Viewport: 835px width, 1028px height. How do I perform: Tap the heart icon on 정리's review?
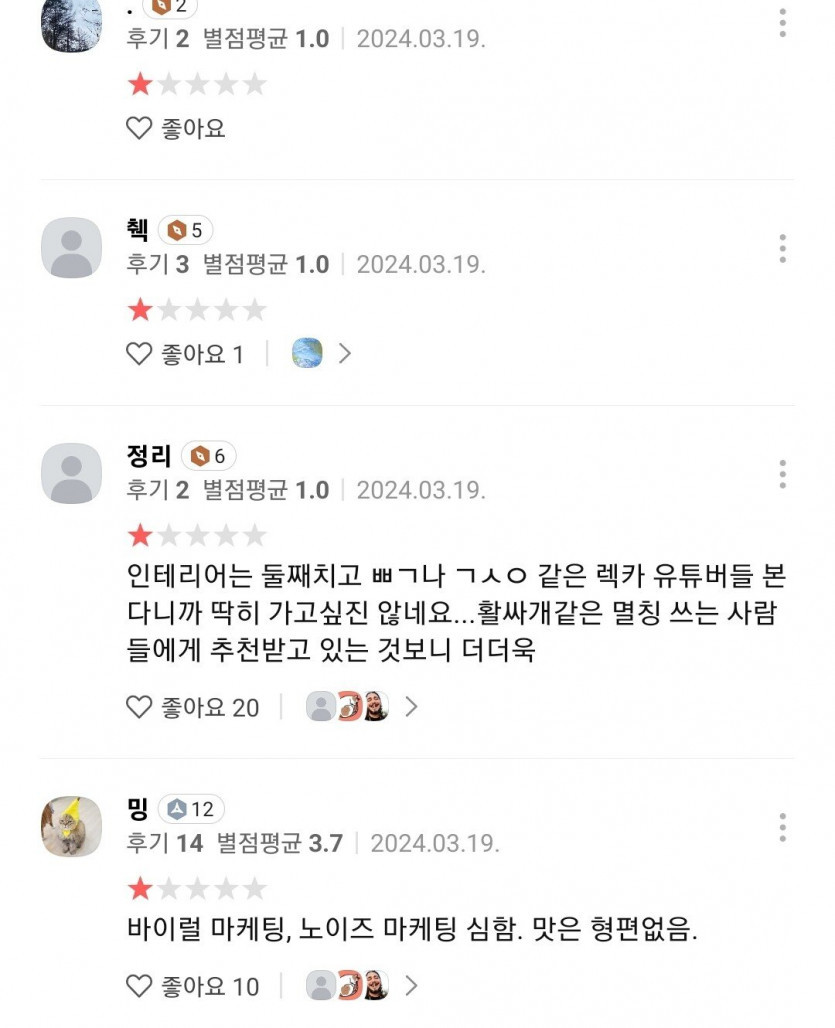pyautogui.click(x=139, y=707)
